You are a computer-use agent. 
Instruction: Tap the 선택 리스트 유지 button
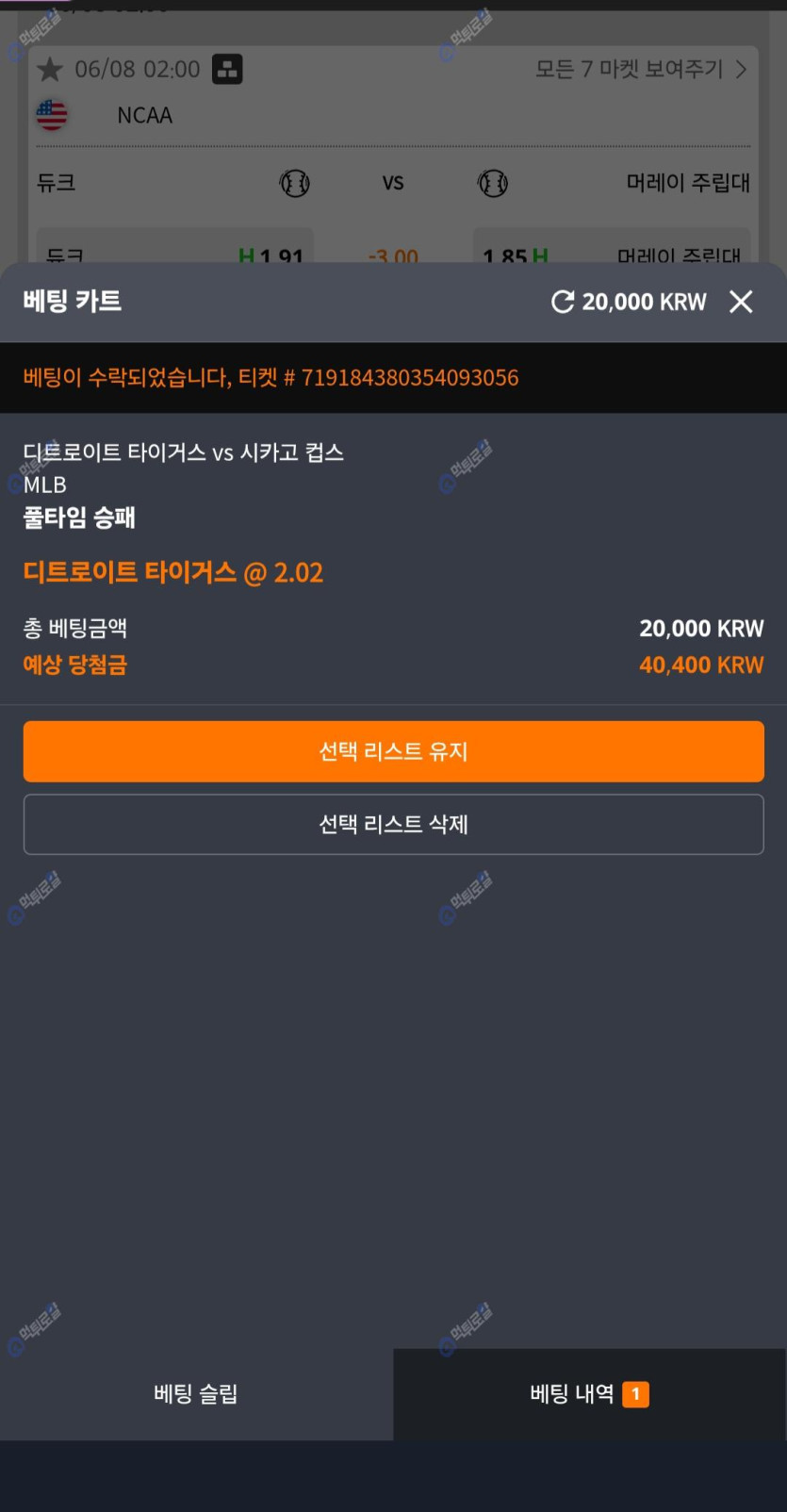pyautogui.click(x=393, y=751)
